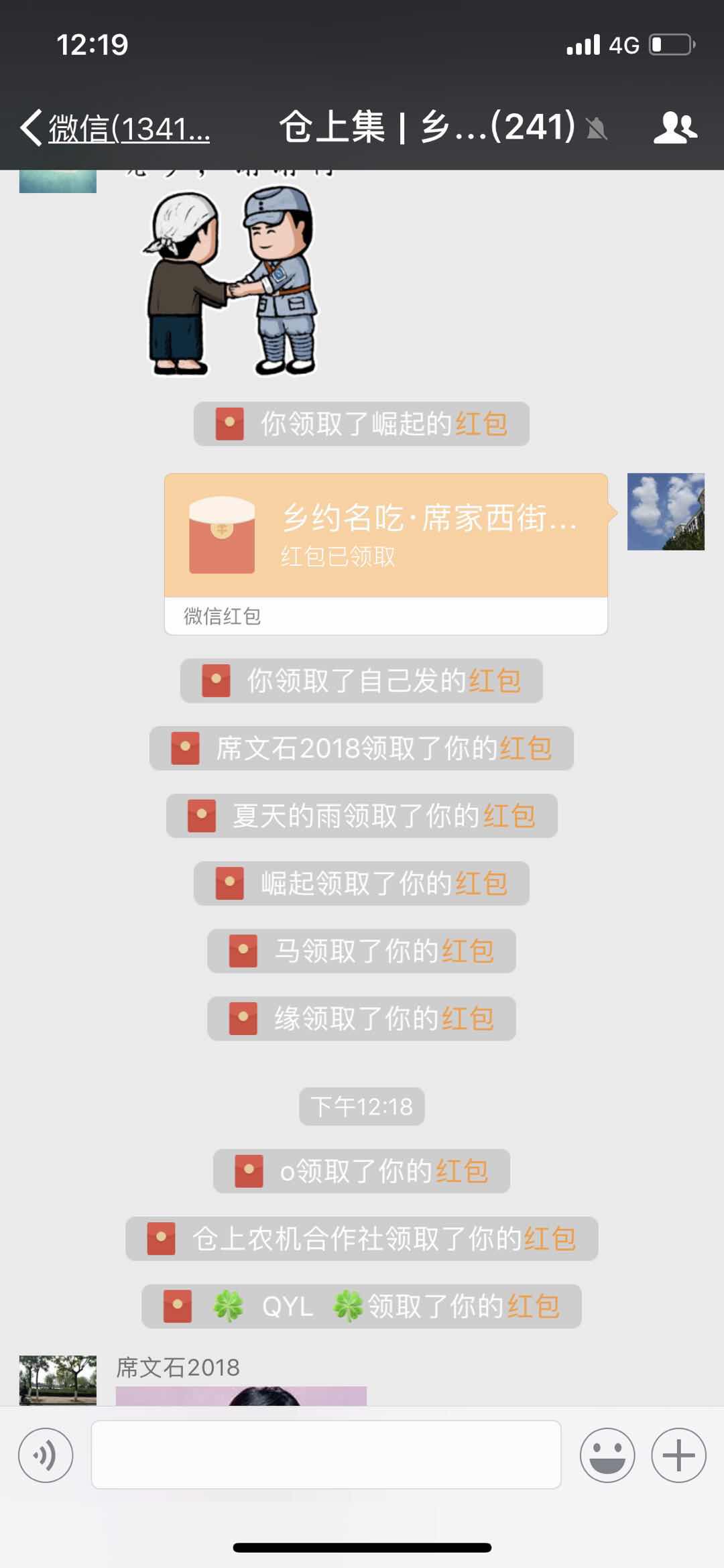Tap 红包 link in 你领取了崛起的红包
The width and height of the screenshot is (724, 1568).
(x=481, y=424)
